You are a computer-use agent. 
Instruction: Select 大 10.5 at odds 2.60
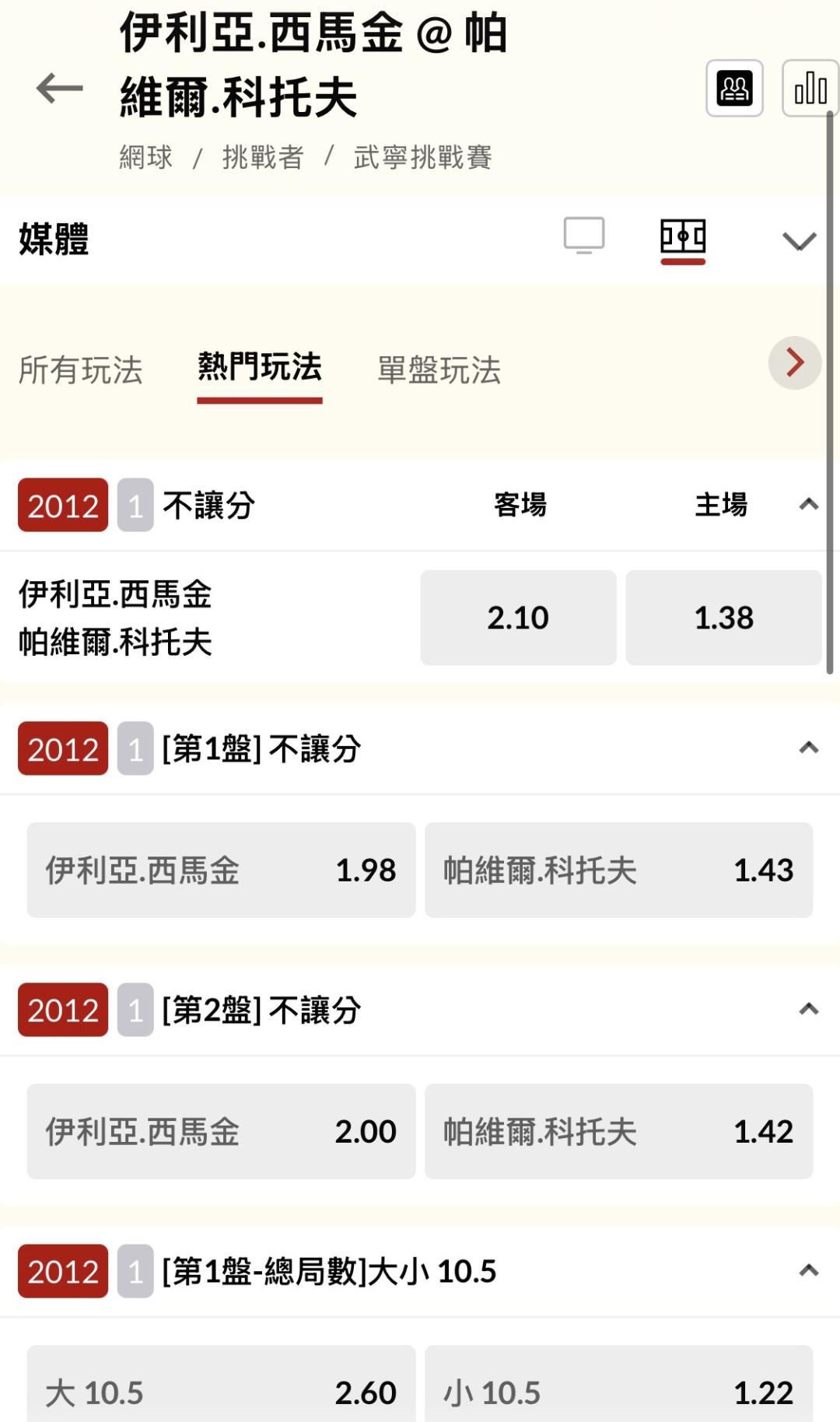(x=221, y=1385)
